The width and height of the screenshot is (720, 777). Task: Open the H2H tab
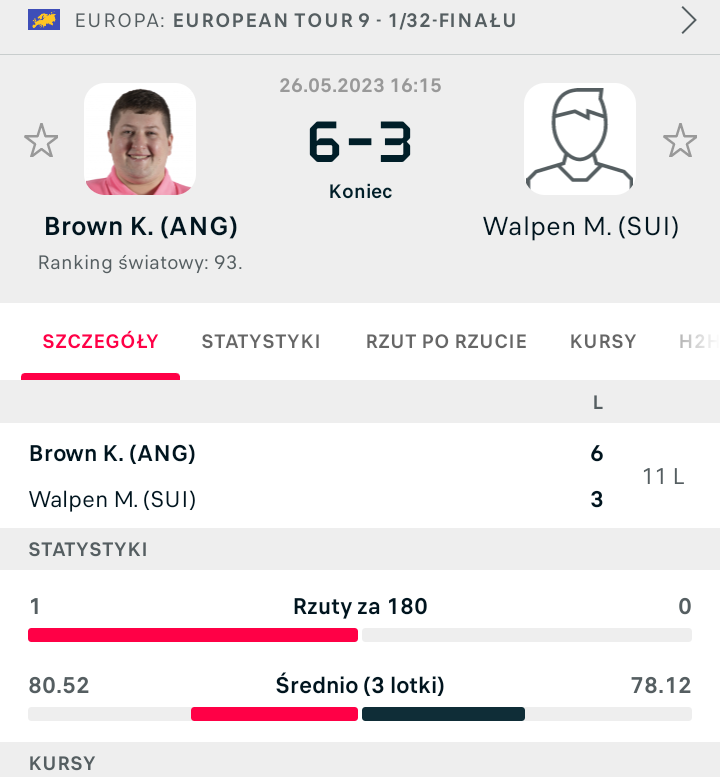click(699, 341)
